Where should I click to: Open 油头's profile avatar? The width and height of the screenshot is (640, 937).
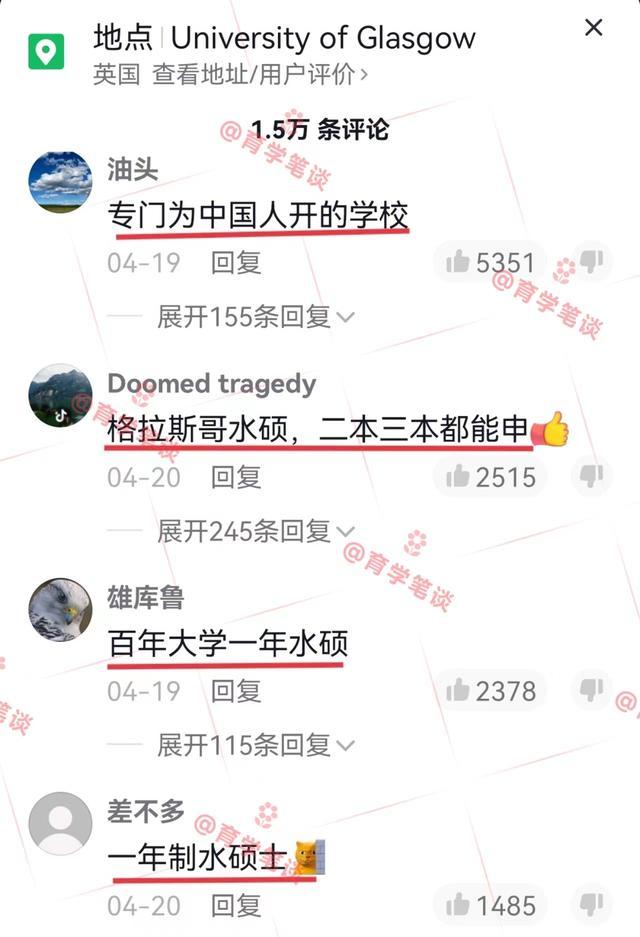tap(60, 182)
